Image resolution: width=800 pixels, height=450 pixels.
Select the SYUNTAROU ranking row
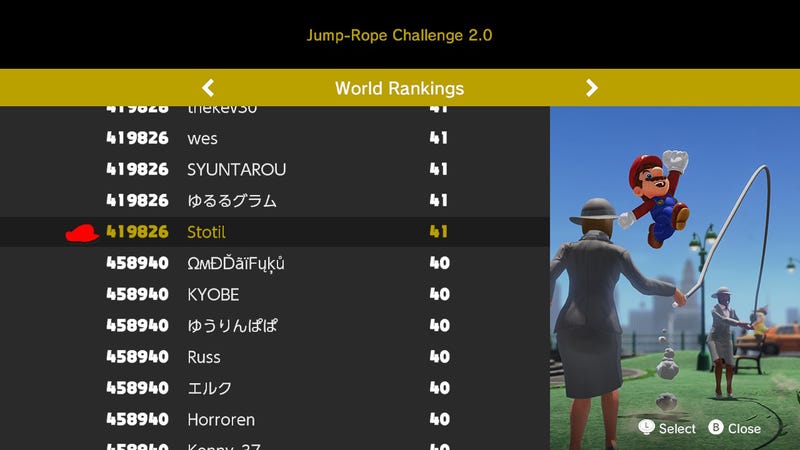click(x=275, y=169)
